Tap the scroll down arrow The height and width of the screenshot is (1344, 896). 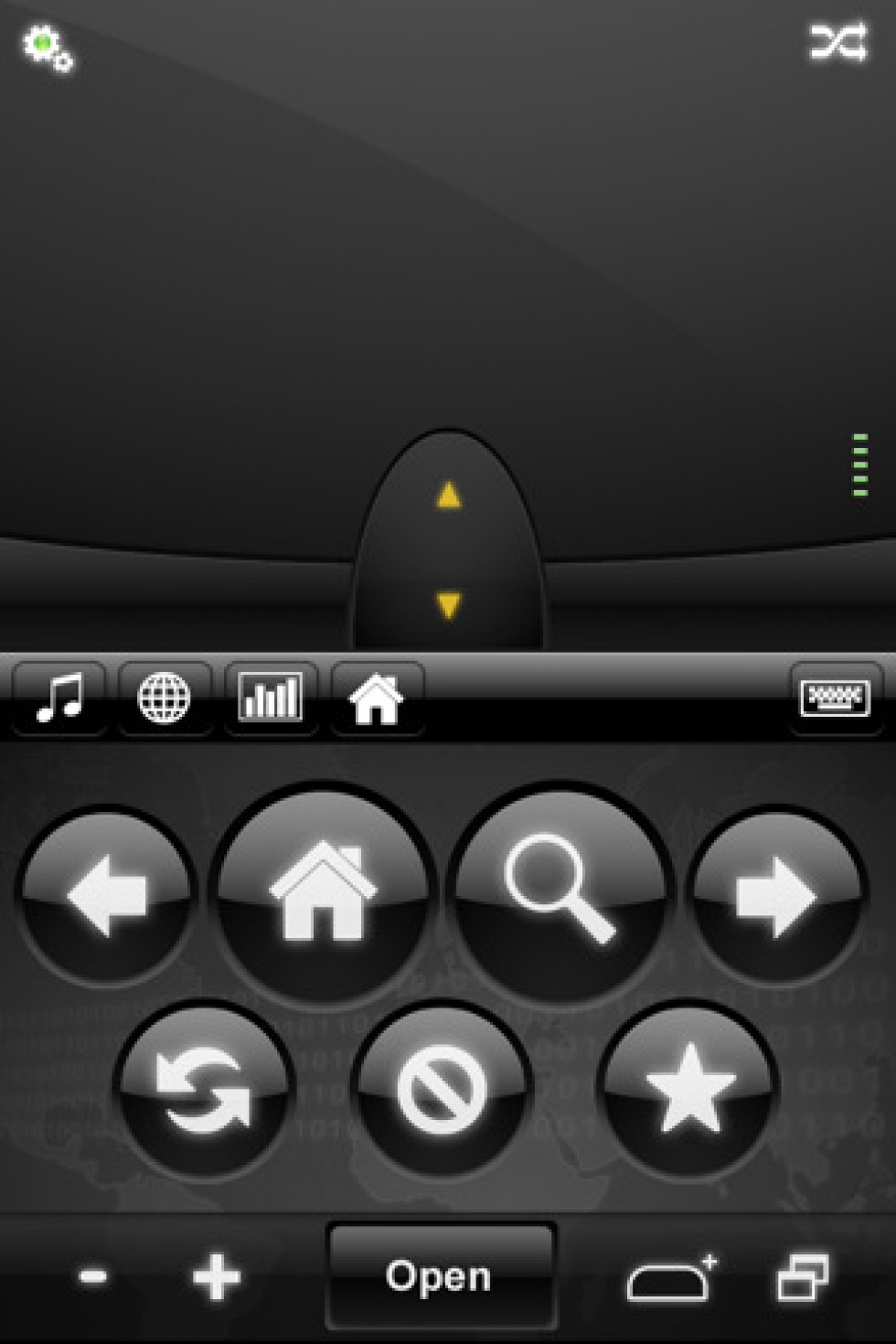click(x=448, y=604)
